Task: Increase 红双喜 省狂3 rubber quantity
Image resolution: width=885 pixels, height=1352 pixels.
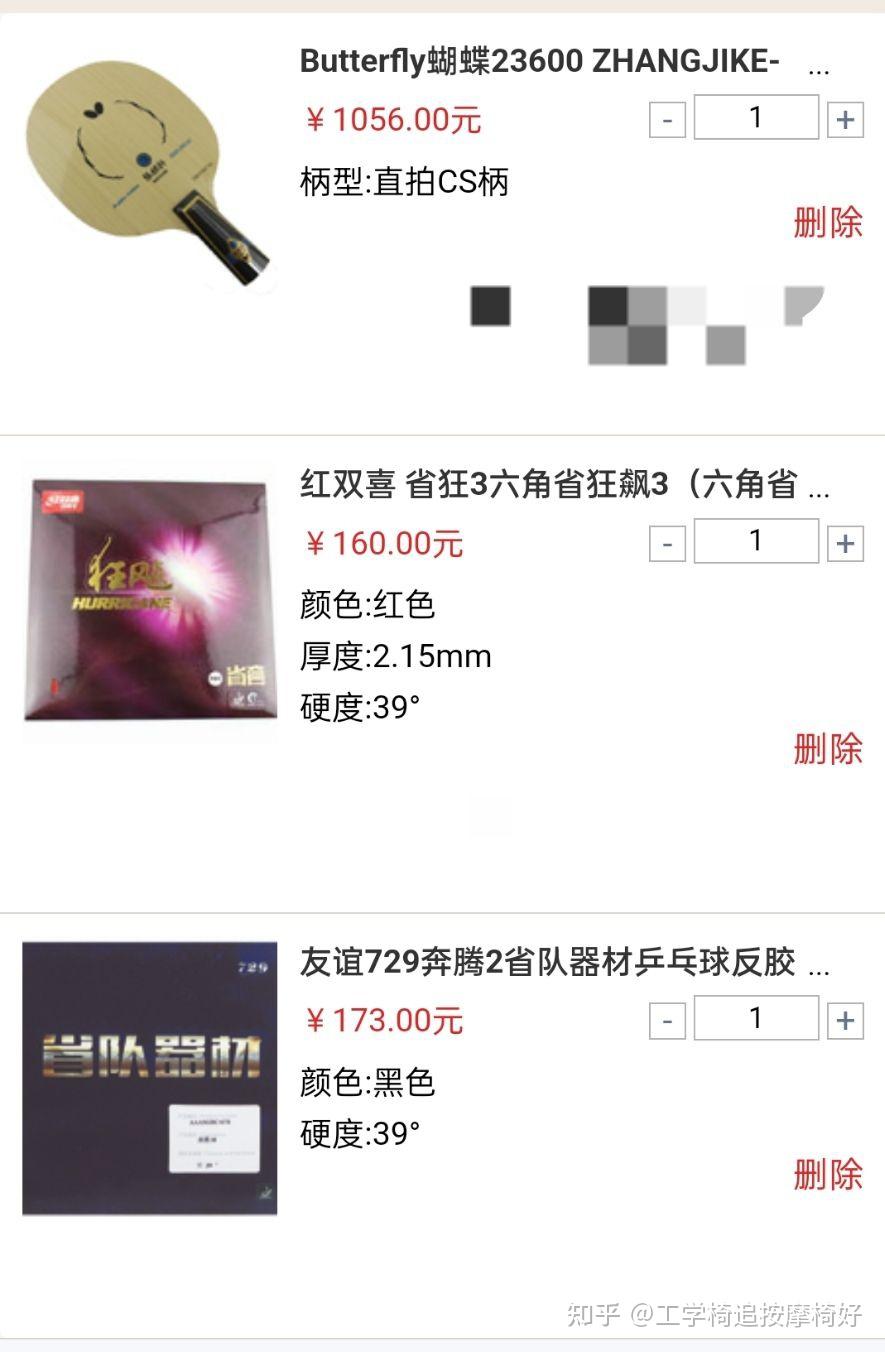Action: coord(845,544)
